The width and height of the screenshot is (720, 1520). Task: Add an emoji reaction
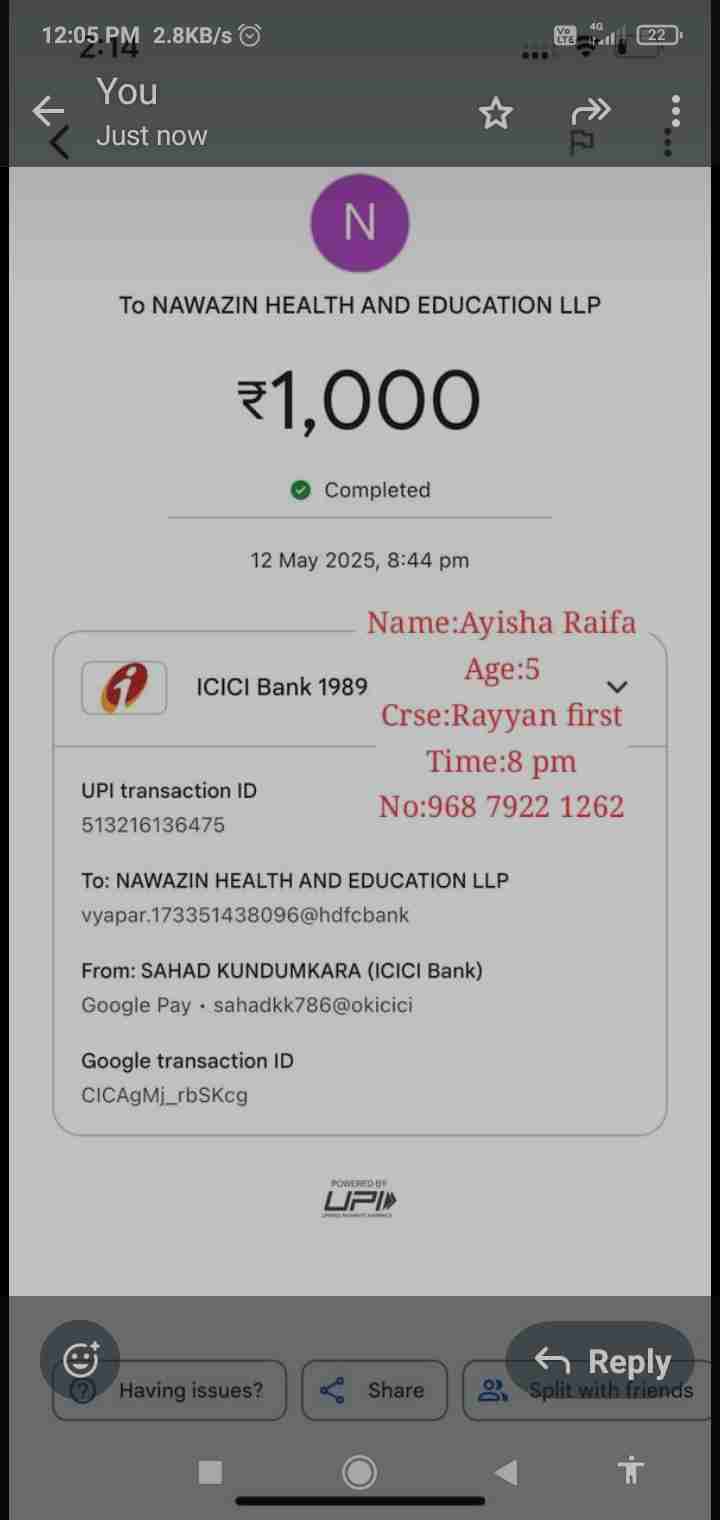pyautogui.click(x=80, y=1359)
